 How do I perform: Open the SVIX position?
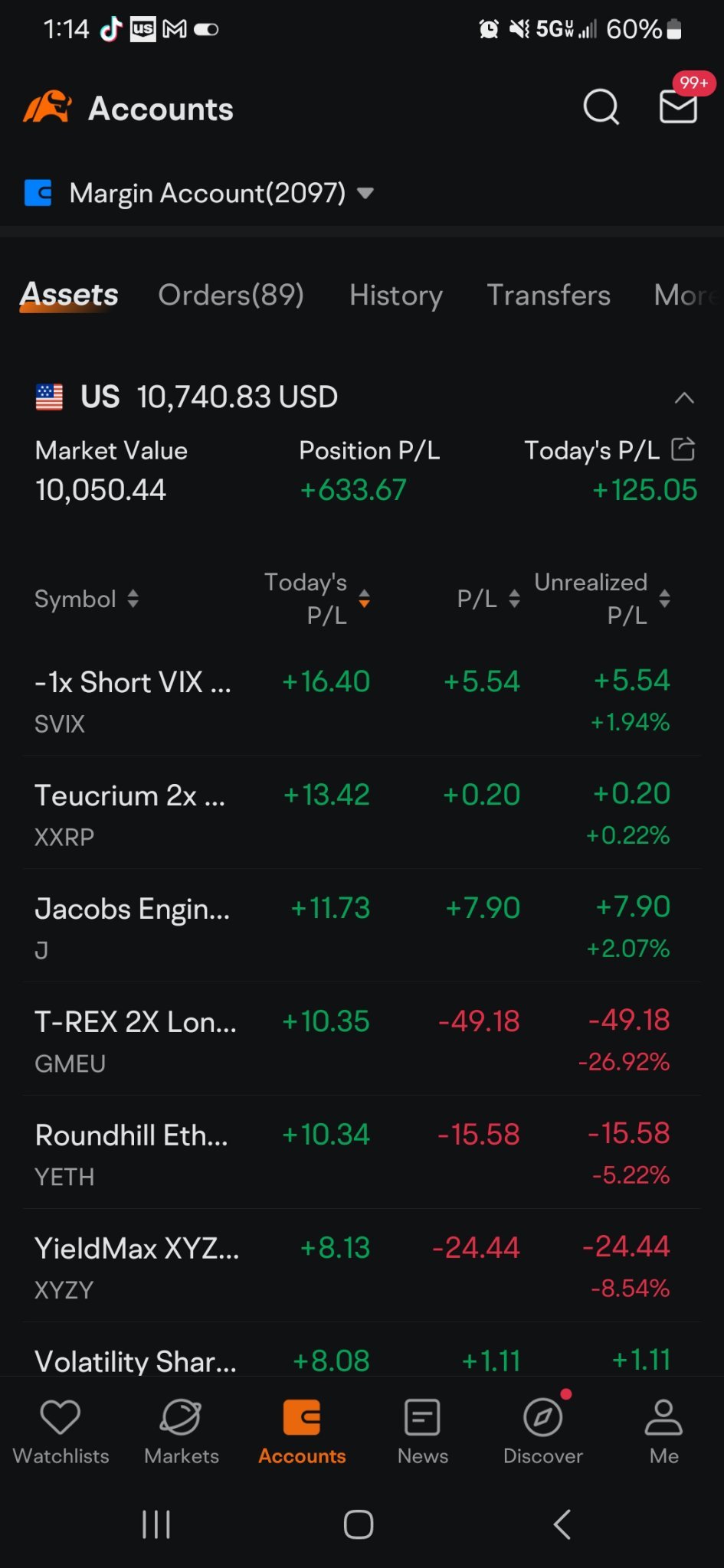click(362, 700)
